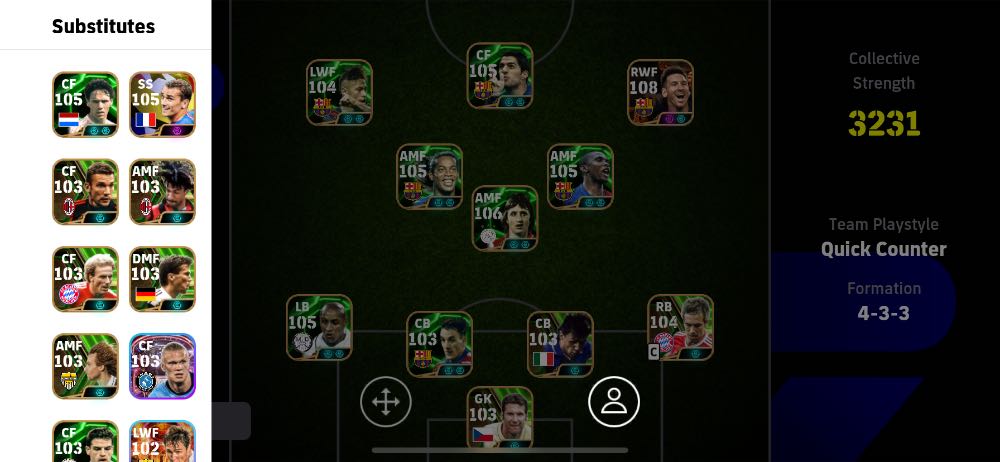
Task: Choose substitute CF 103 with Milan badge
Action: [85, 192]
